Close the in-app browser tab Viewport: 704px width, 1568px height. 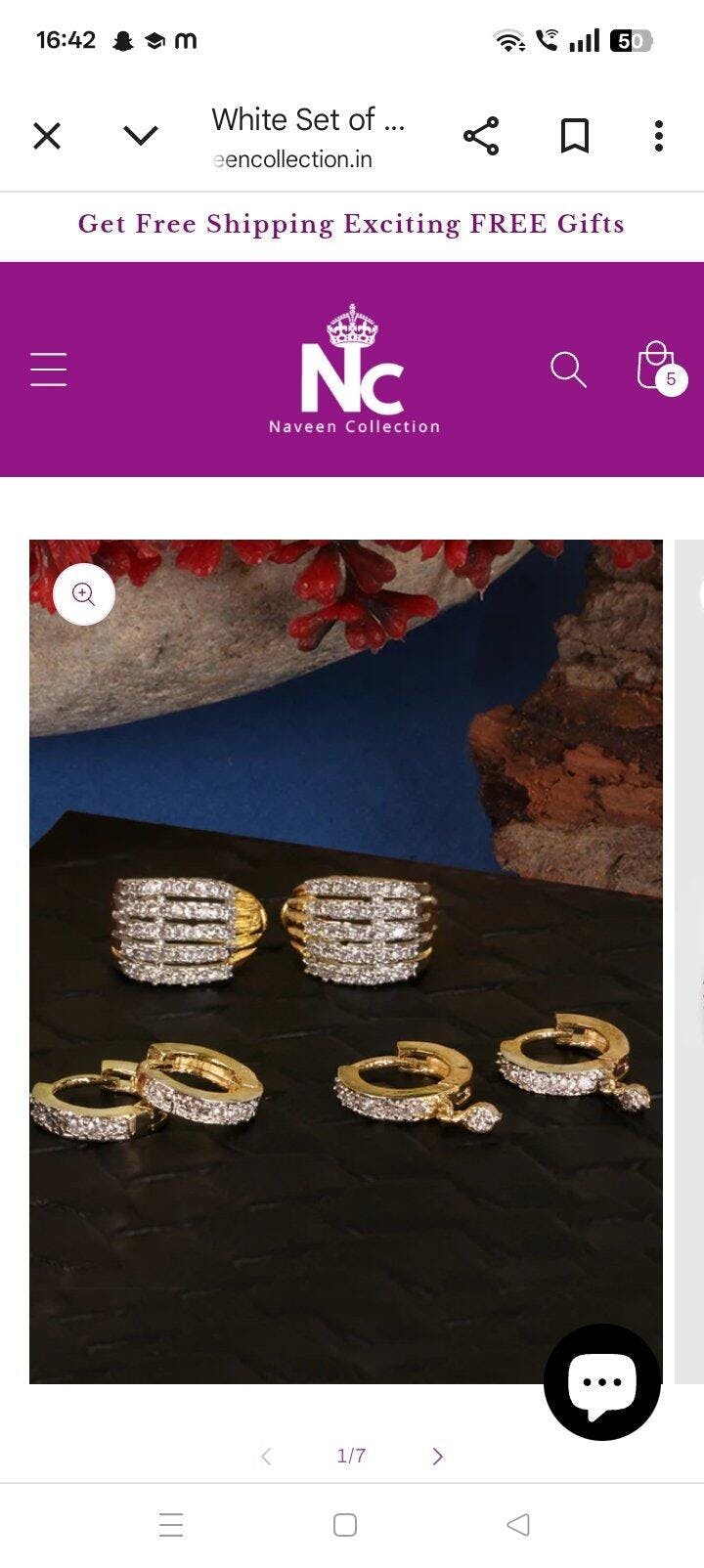47,136
